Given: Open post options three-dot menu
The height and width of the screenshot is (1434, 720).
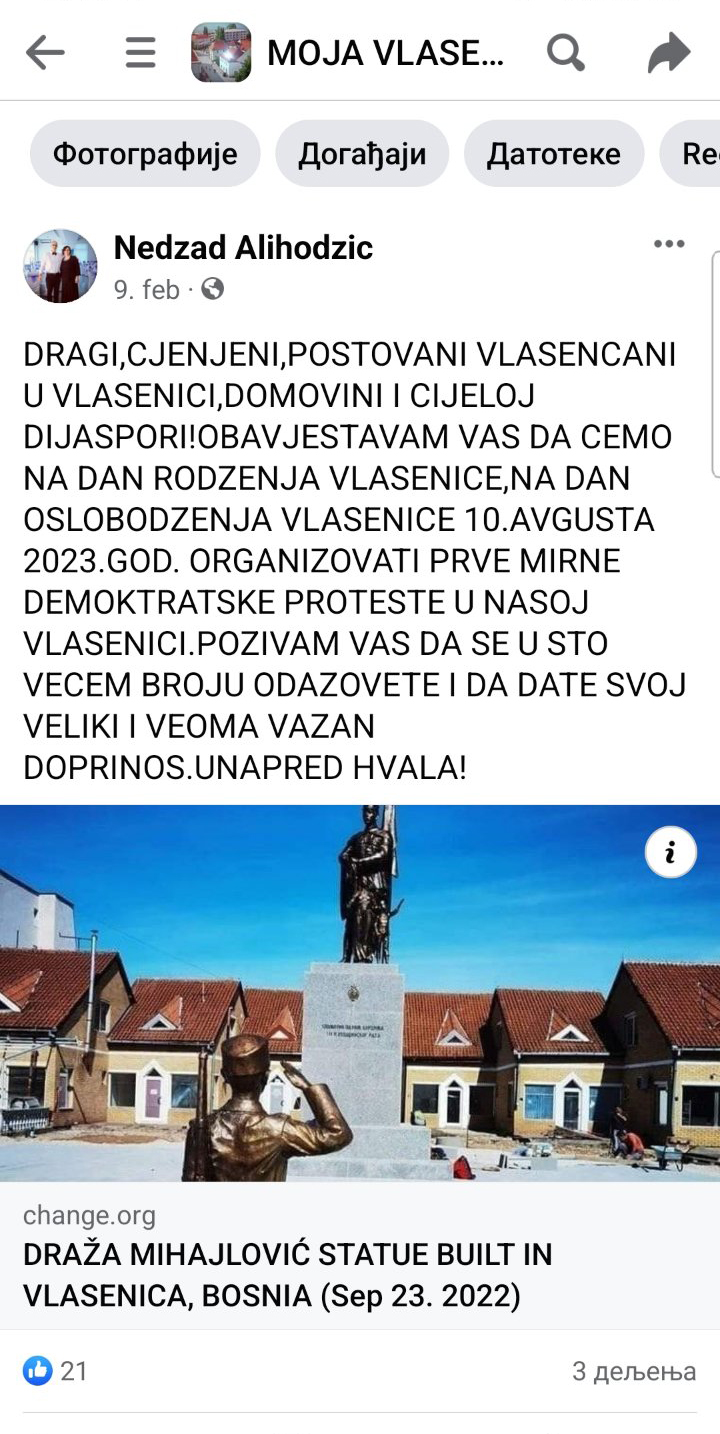Looking at the screenshot, I should pyautogui.click(x=669, y=245).
